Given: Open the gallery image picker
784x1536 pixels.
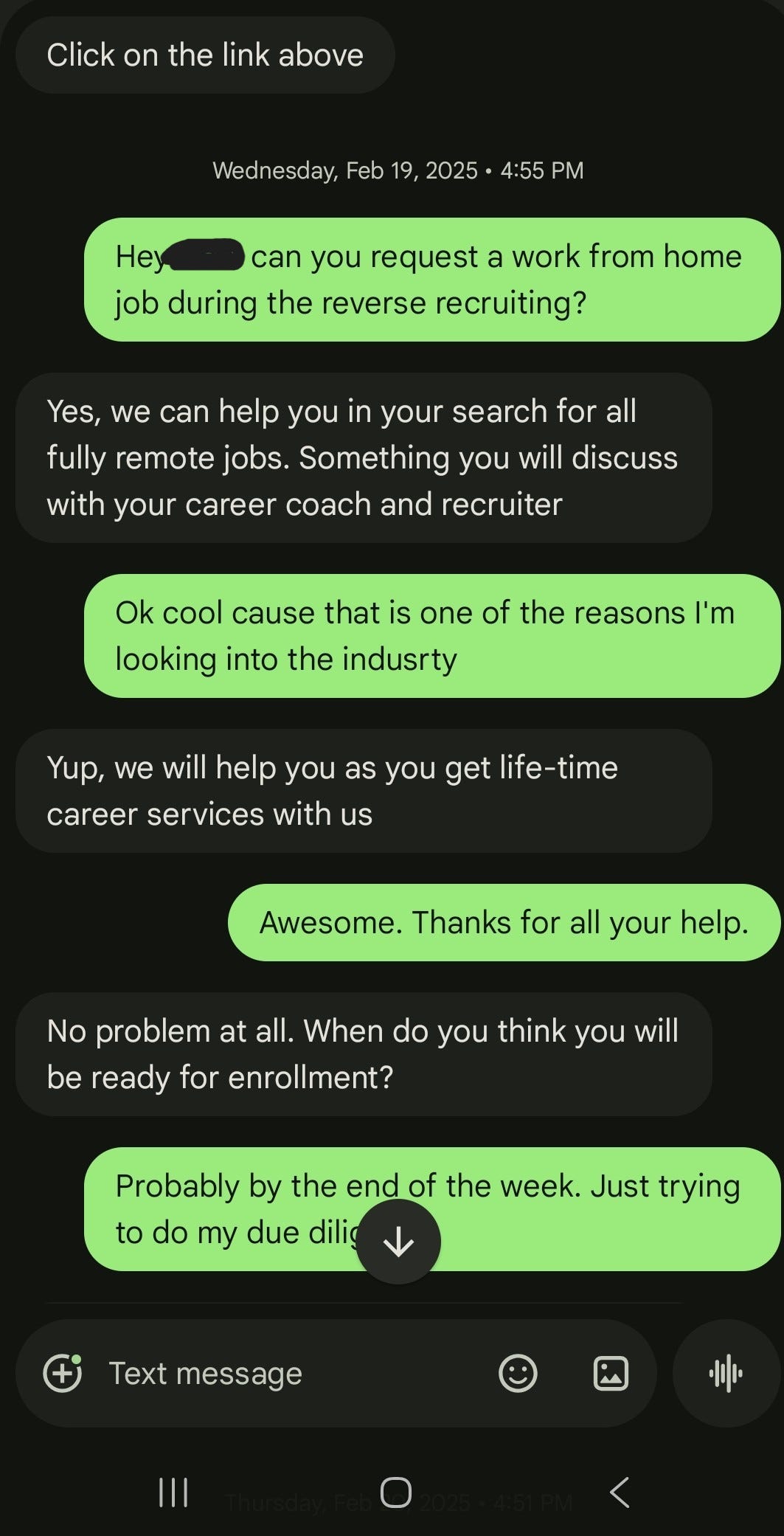Looking at the screenshot, I should point(611,1373).
